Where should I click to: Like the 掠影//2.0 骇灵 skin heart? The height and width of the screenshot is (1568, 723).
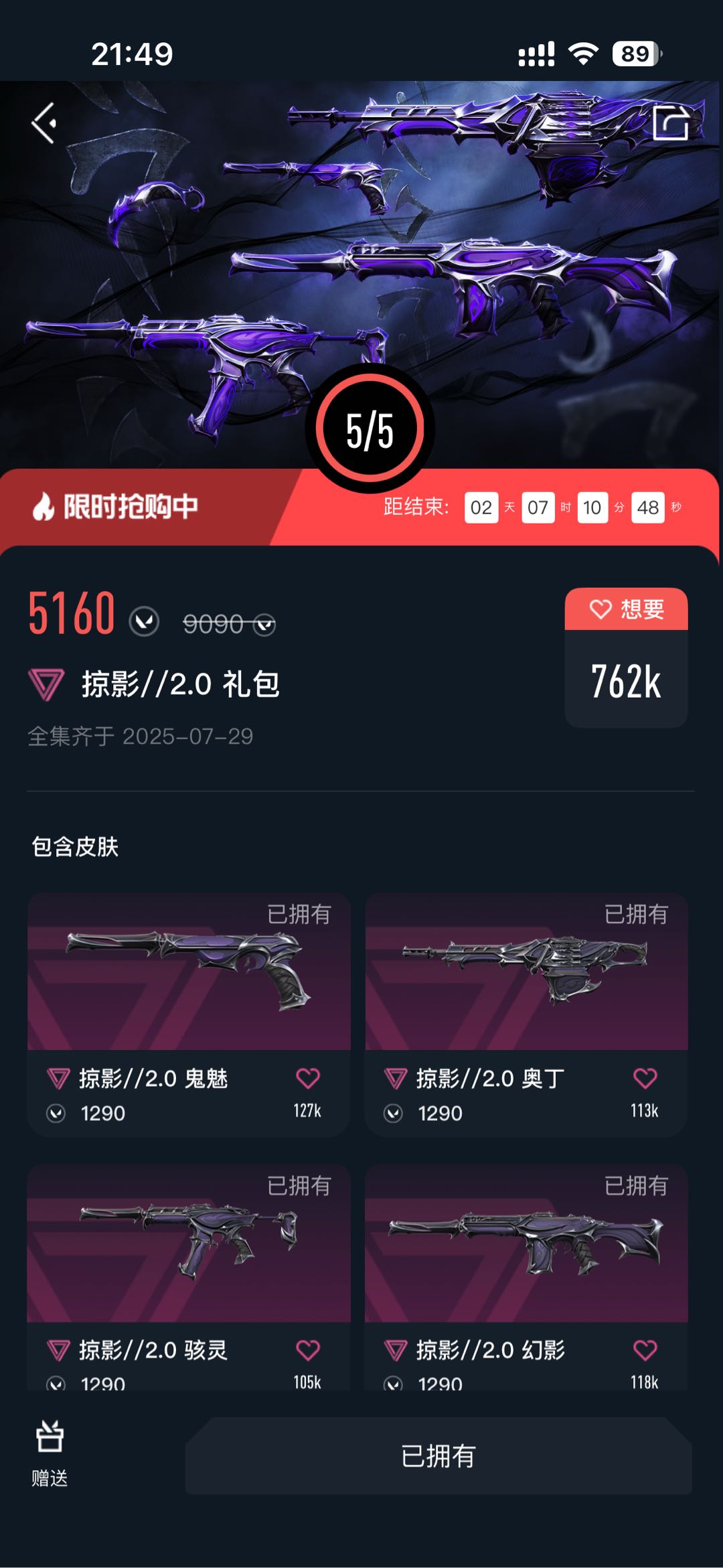click(x=308, y=1350)
